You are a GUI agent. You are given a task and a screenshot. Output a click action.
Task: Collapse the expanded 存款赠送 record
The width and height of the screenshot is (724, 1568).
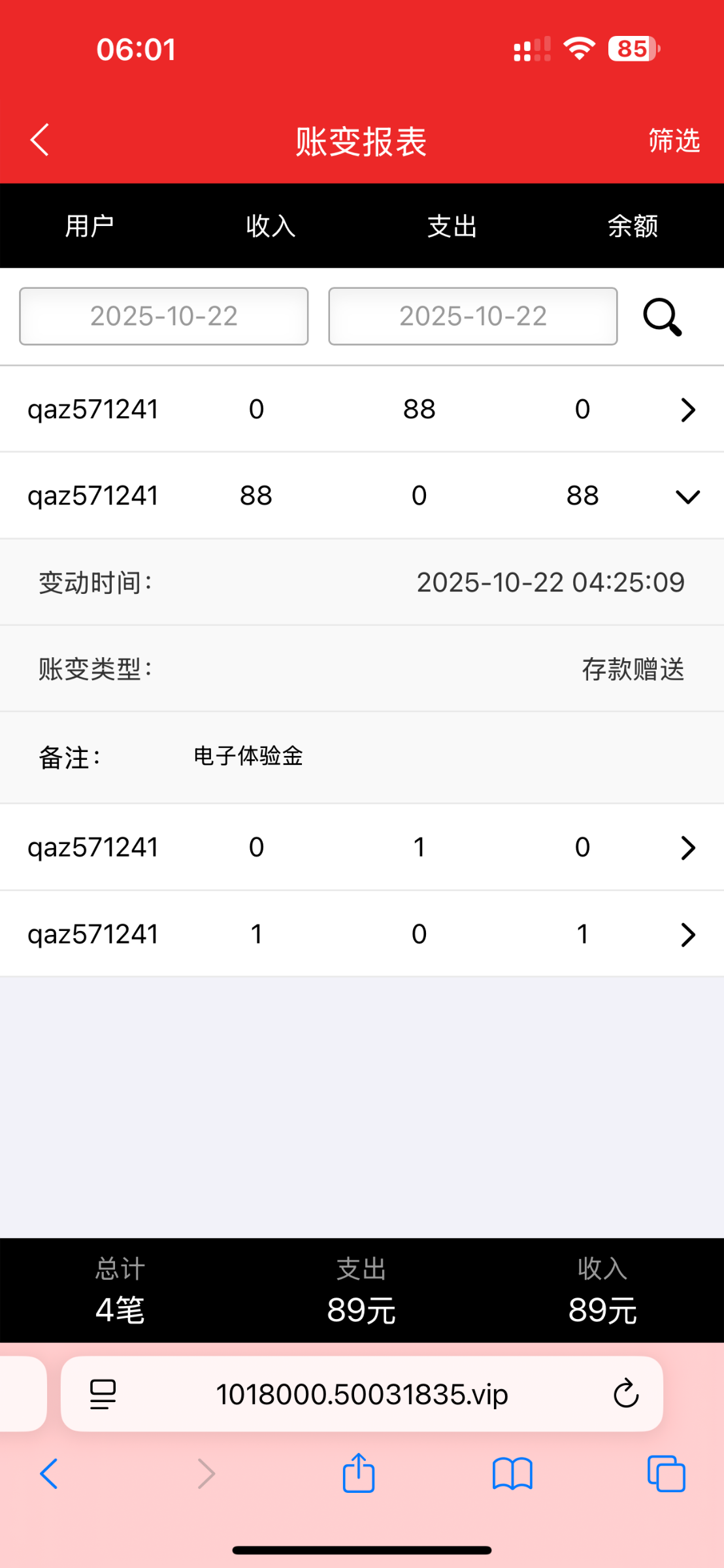[687, 496]
